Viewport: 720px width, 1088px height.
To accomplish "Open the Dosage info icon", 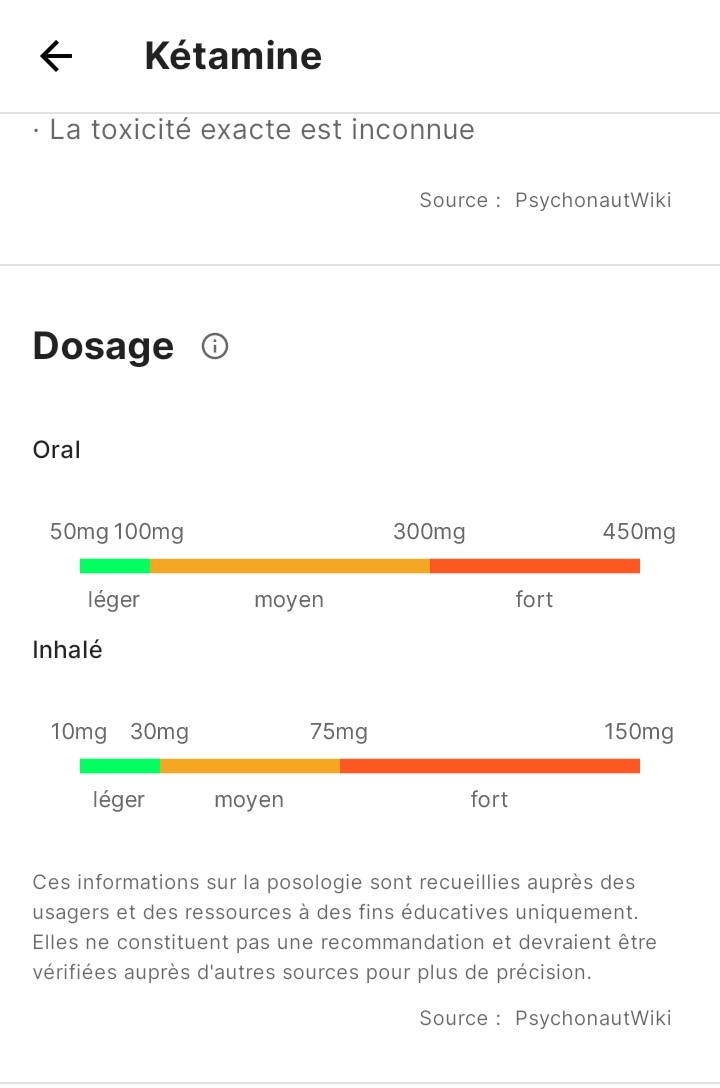I will pyautogui.click(x=213, y=346).
